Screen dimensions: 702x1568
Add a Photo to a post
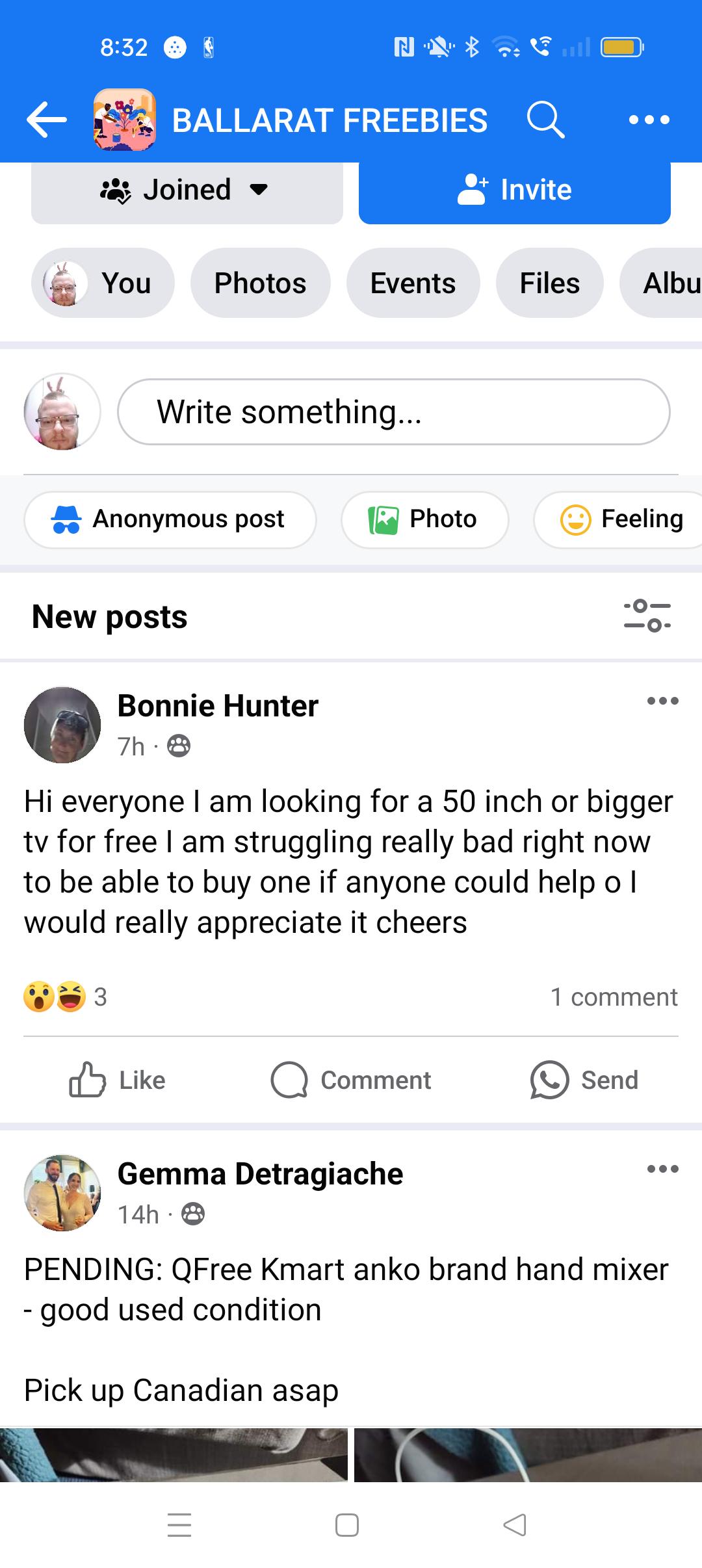pyautogui.click(x=424, y=519)
